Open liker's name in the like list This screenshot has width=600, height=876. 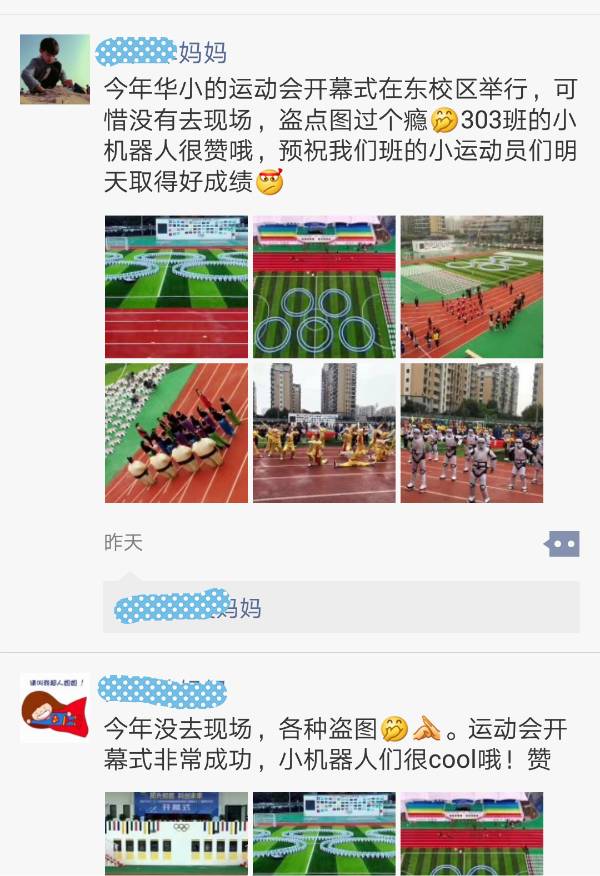[190, 606]
